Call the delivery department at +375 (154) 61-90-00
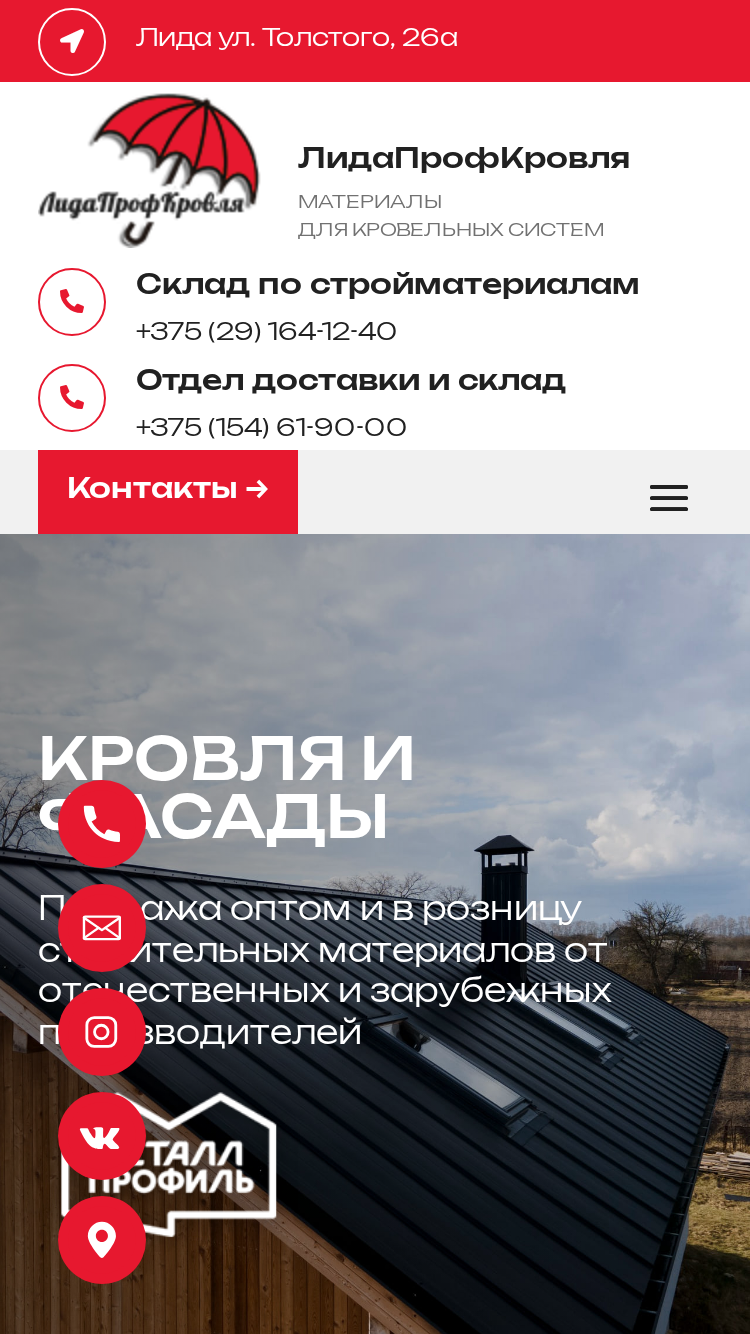 click(x=271, y=427)
